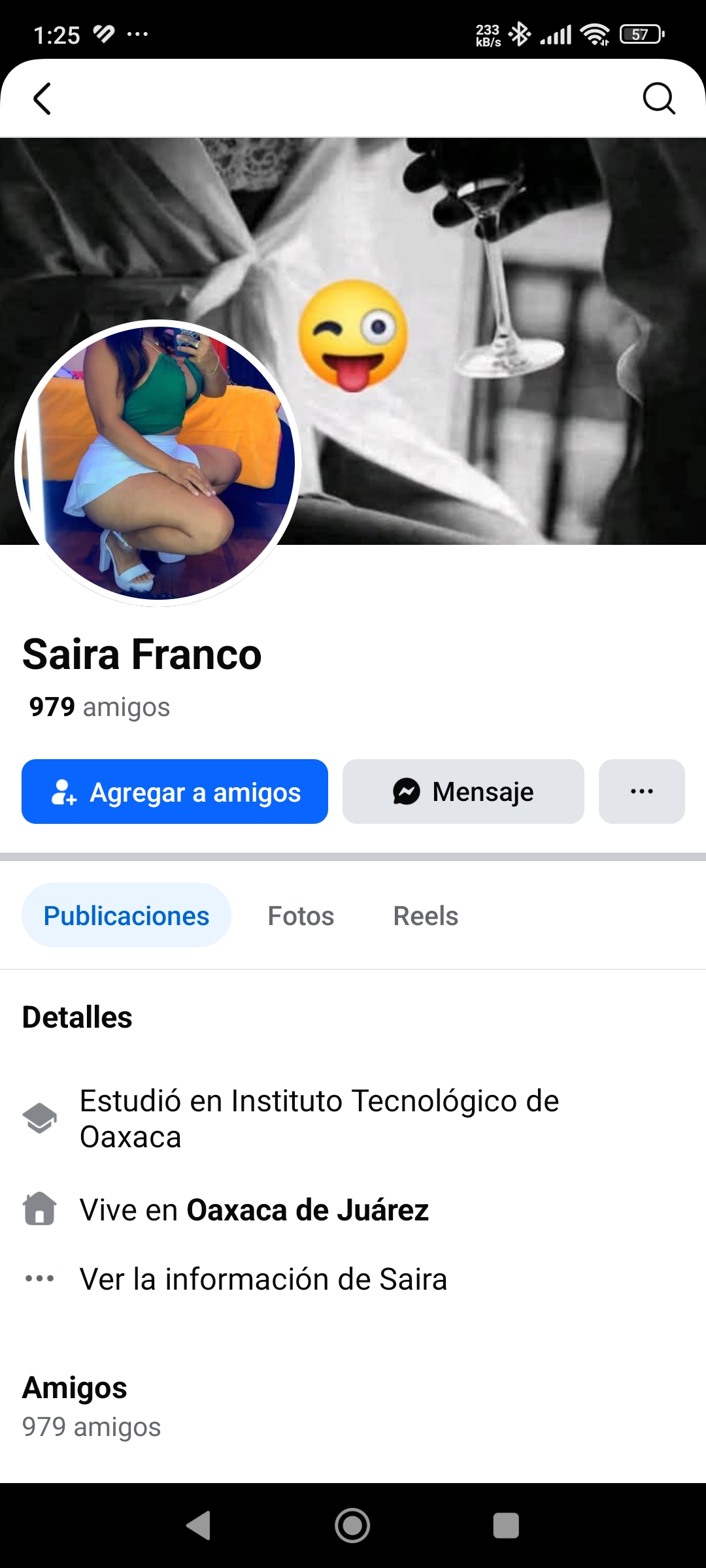Image resolution: width=706 pixels, height=1568 pixels.
Task: Go back using the top arrow
Action: (x=42, y=99)
